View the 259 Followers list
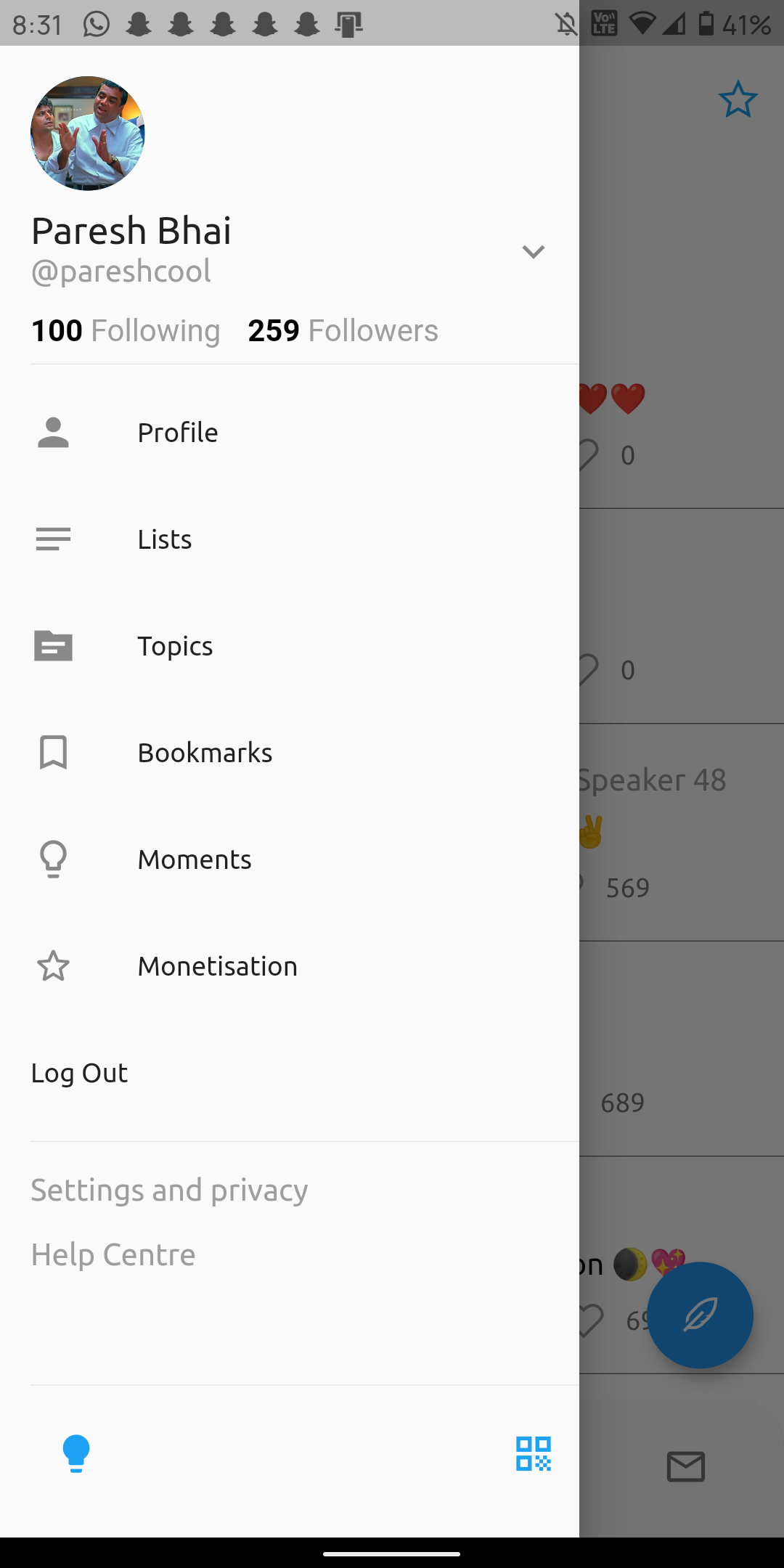The width and height of the screenshot is (784, 1568). 343,330
